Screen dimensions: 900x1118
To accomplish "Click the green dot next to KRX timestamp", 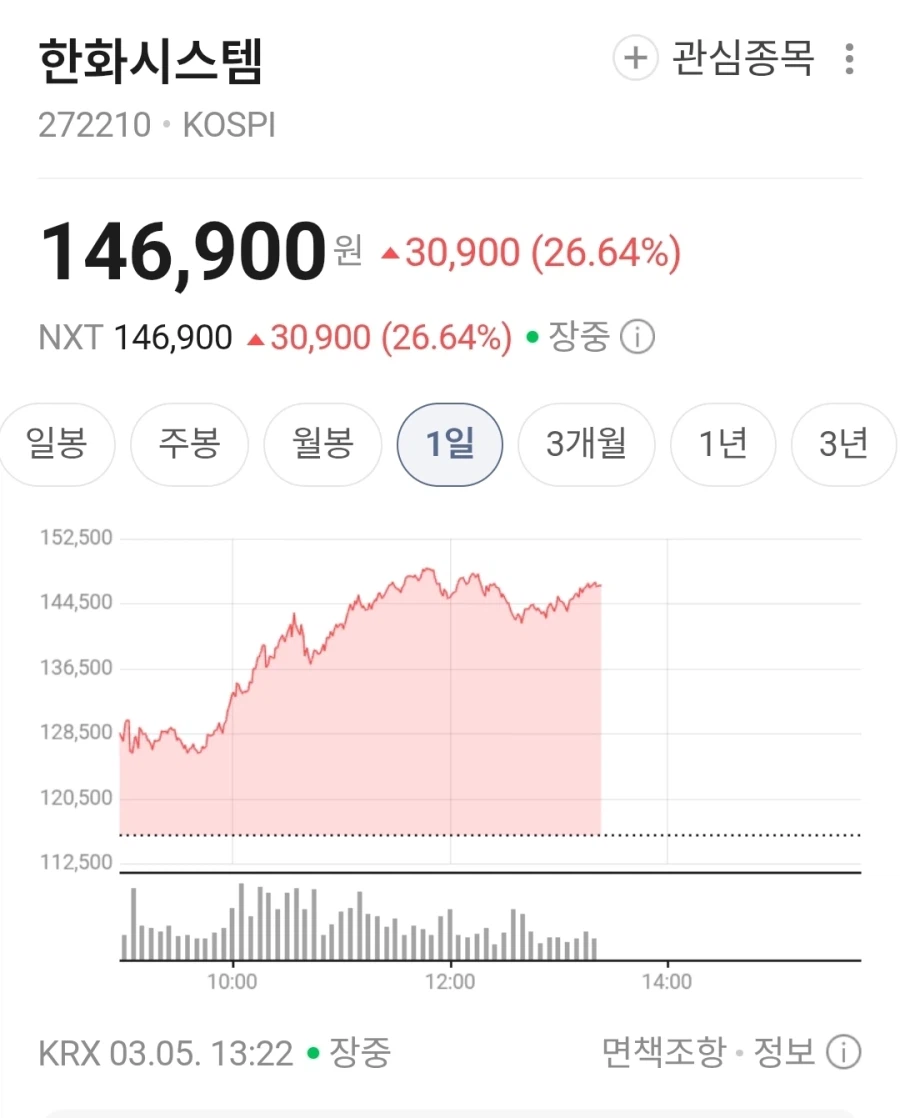I will click(x=312, y=1053).
